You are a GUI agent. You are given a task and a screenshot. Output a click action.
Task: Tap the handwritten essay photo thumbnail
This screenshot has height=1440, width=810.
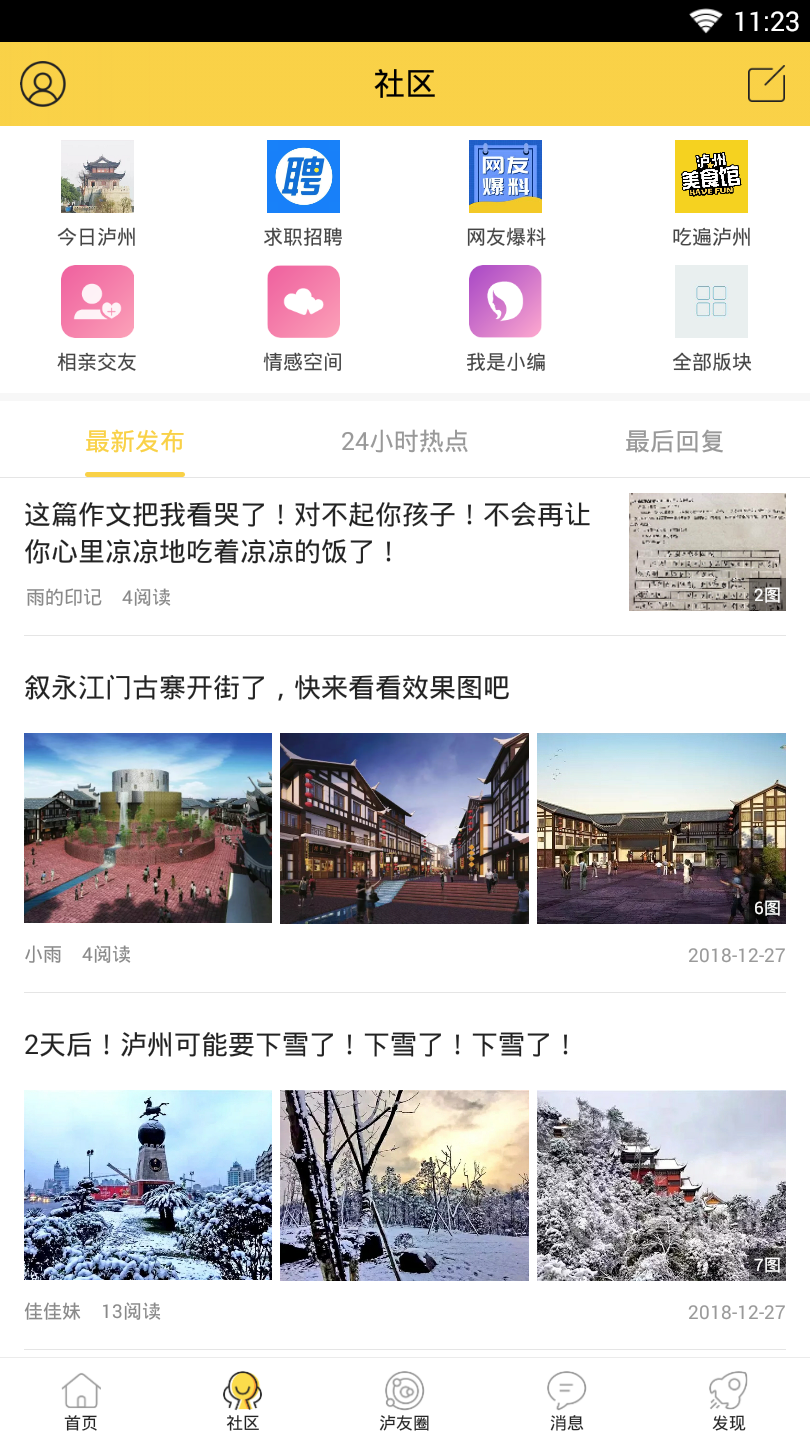[707, 551]
